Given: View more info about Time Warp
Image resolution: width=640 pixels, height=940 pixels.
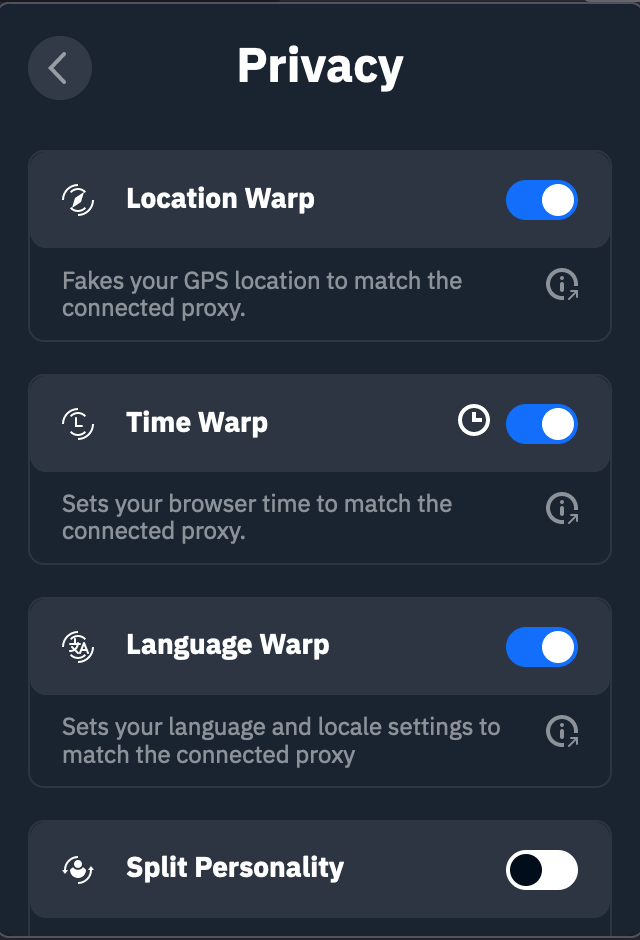Looking at the screenshot, I should click(x=562, y=509).
